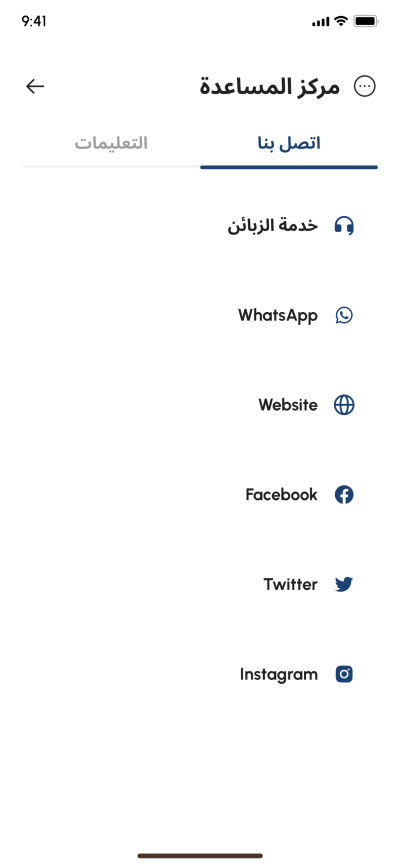This screenshot has height=866, width=400.
Task: Open خدمة الزبائن customer service
Action: click(200, 226)
